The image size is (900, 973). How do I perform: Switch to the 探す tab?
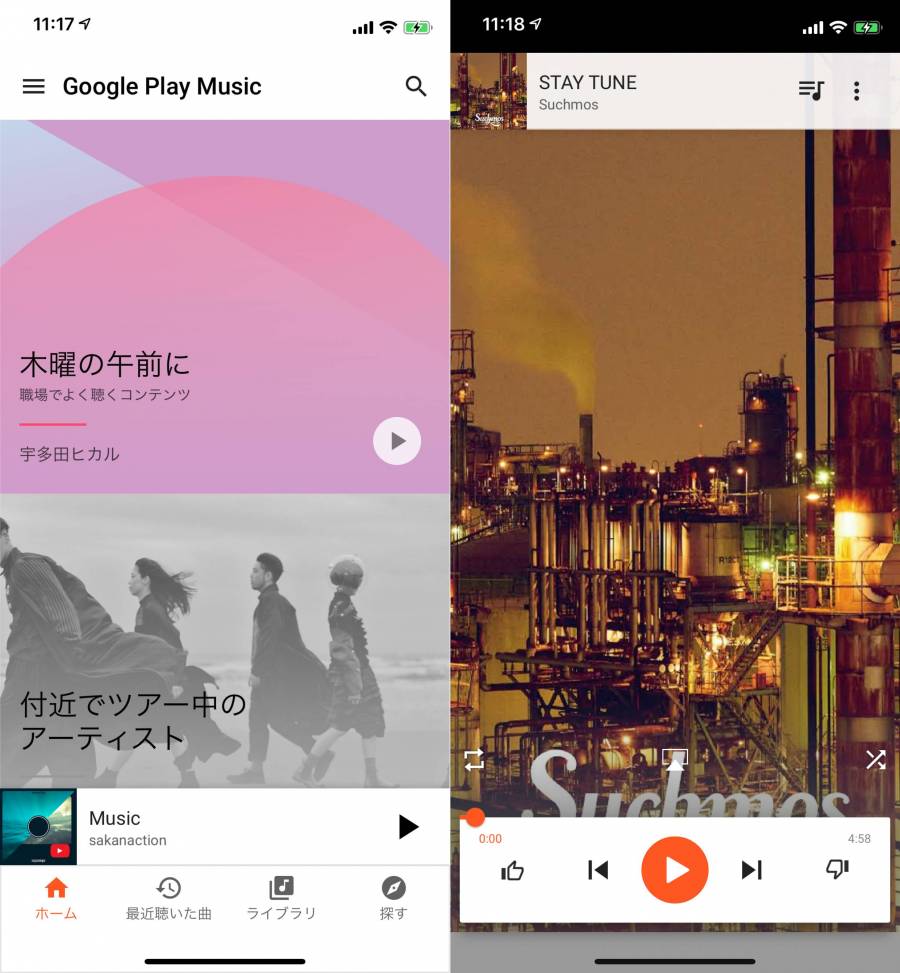(393, 898)
